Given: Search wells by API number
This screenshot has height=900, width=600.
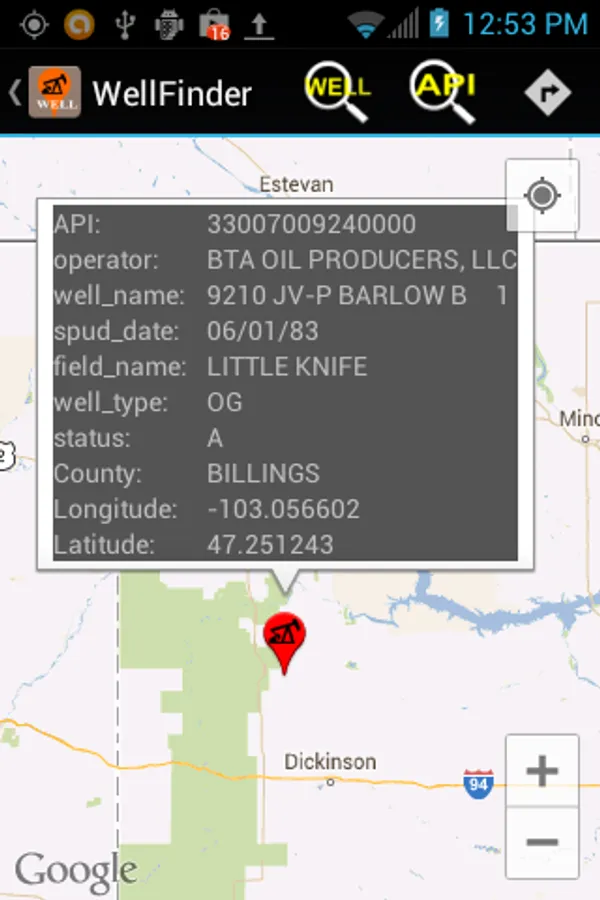Looking at the screenshot, I should [443, 91].
